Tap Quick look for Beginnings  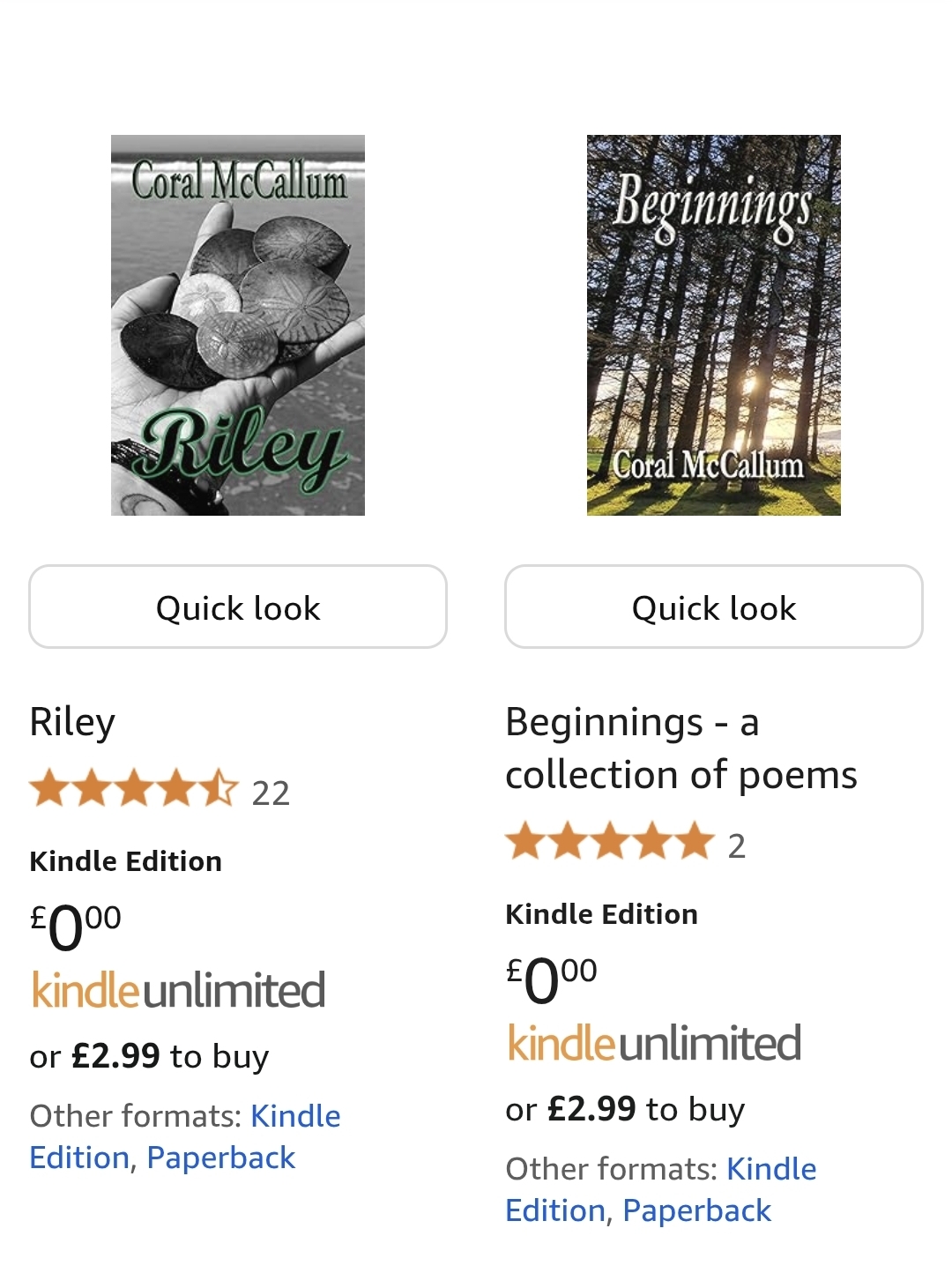(713, 607)
